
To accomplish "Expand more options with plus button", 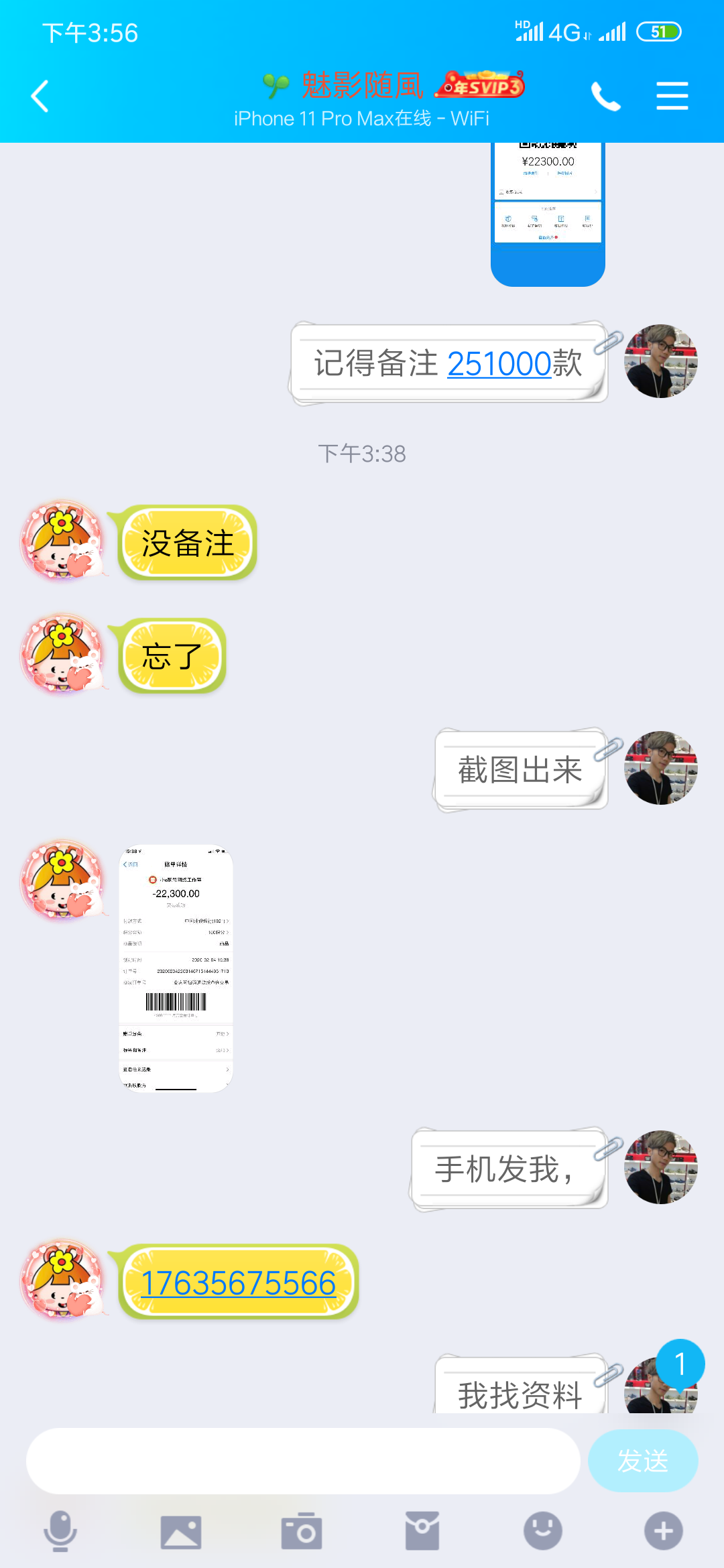I will click(x=663, y=1531).
